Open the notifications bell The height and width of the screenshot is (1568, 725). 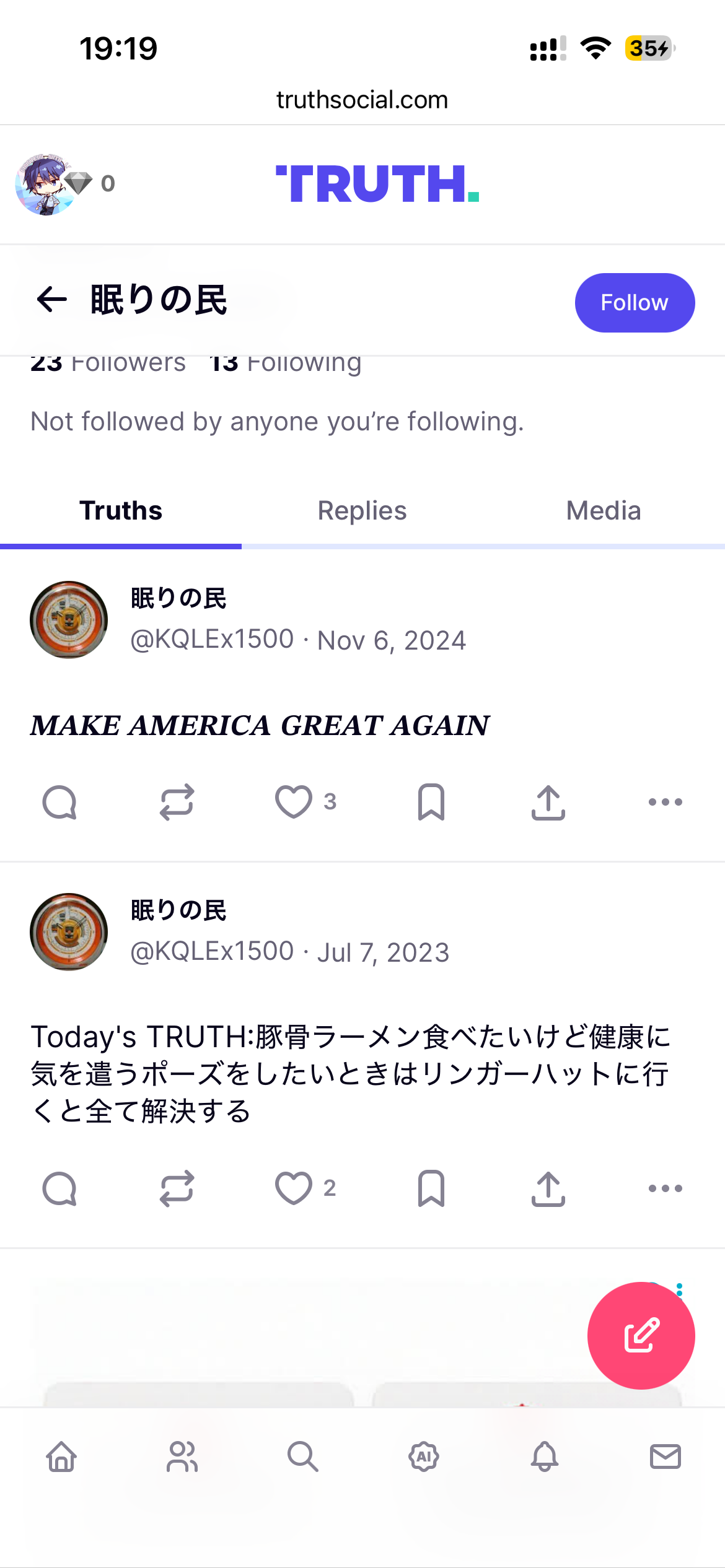click(x=545, y=1457)
